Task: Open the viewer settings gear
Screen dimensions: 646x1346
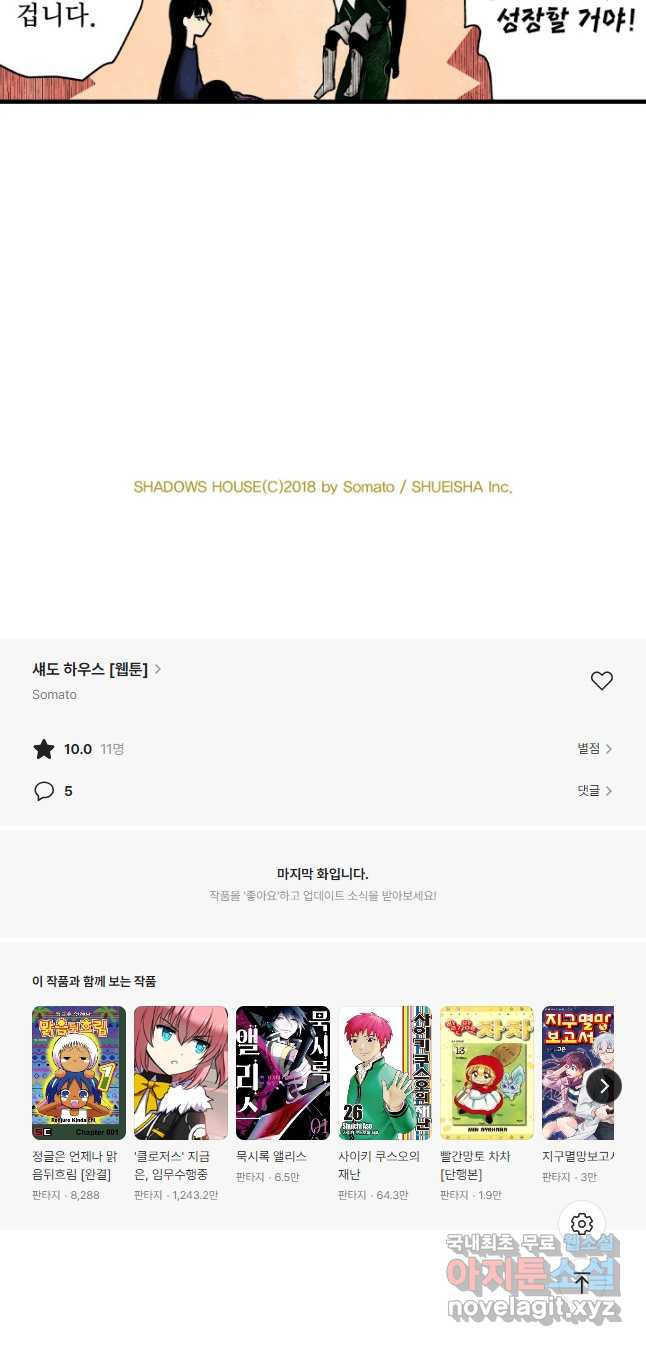Action: point(582,1224)
